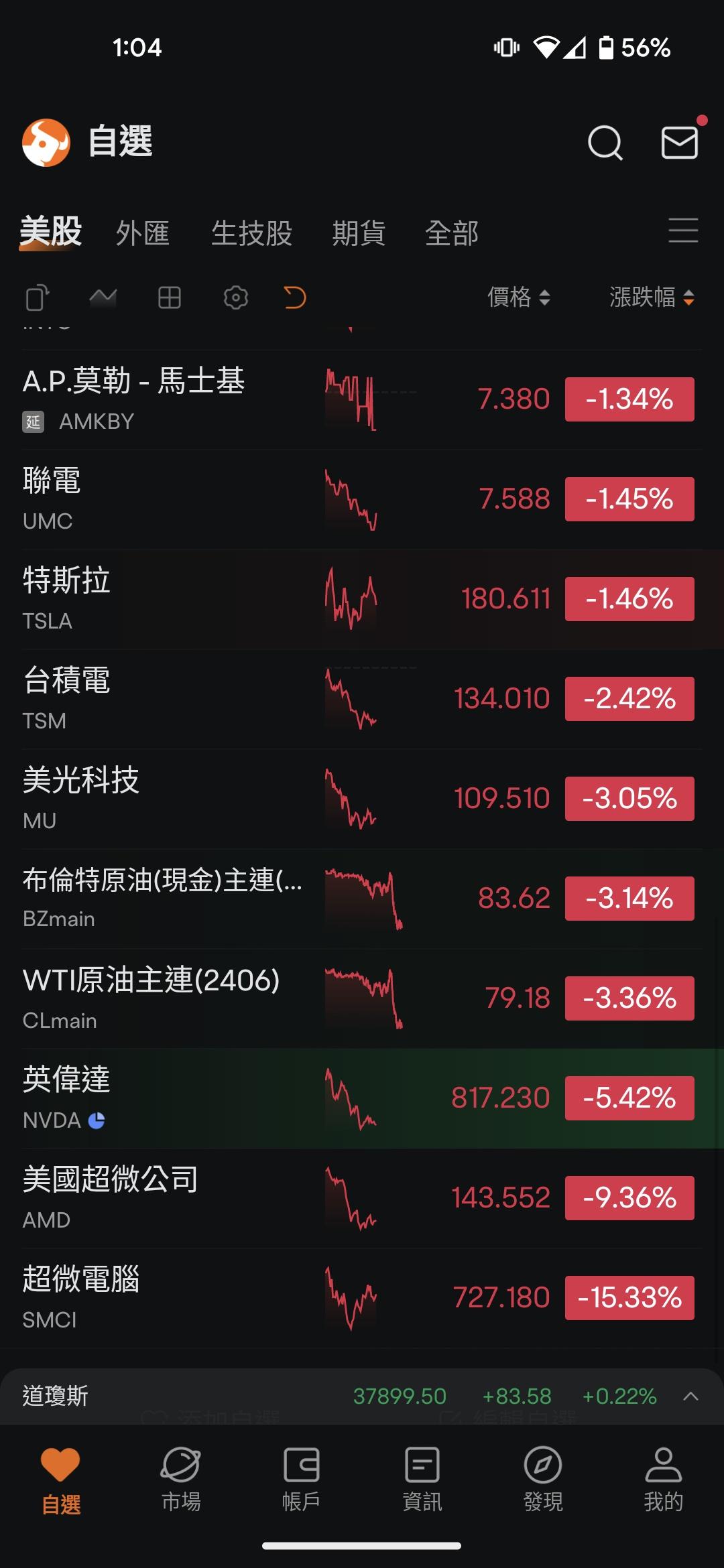Show the 全部 watchlist tab
724x1568 pixels.
(x=452, y=233)
